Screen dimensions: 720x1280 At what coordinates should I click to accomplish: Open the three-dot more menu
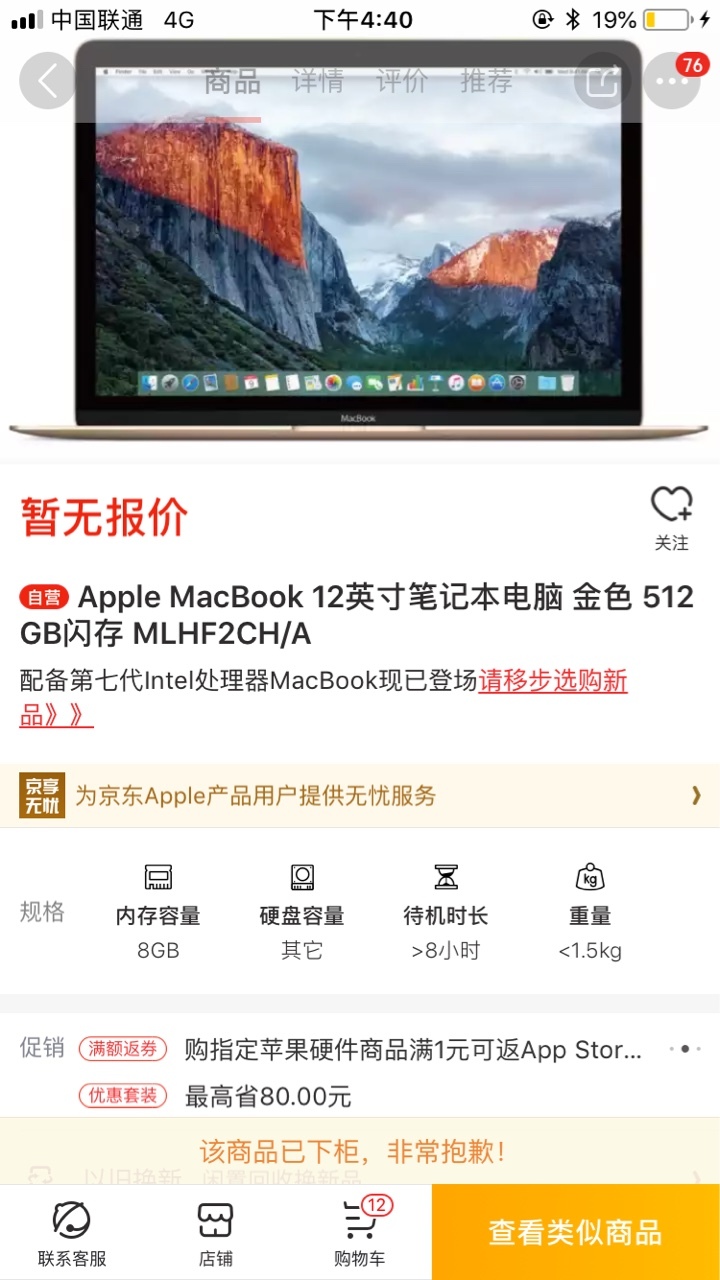pyautogui.click(x=671, y=81)
